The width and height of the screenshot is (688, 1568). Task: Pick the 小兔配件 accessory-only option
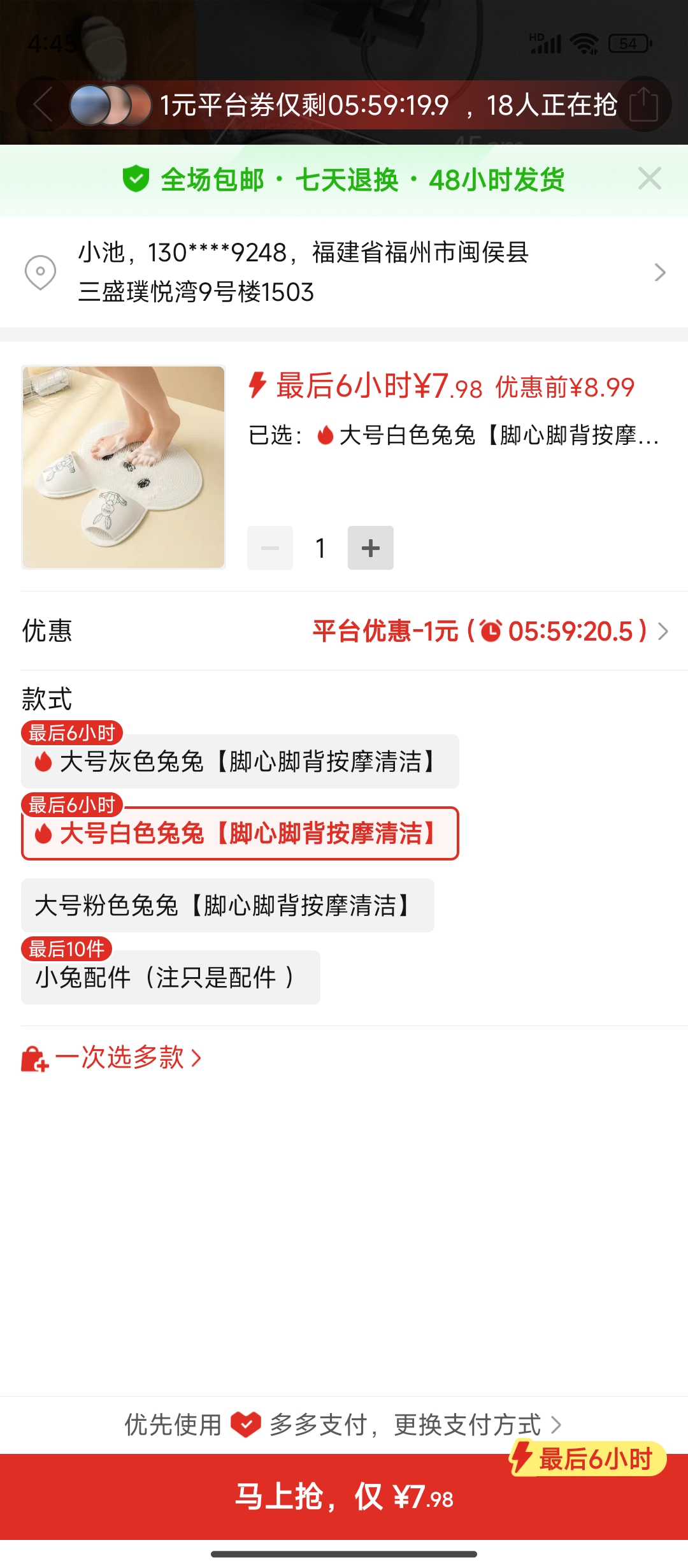(170, 978)
